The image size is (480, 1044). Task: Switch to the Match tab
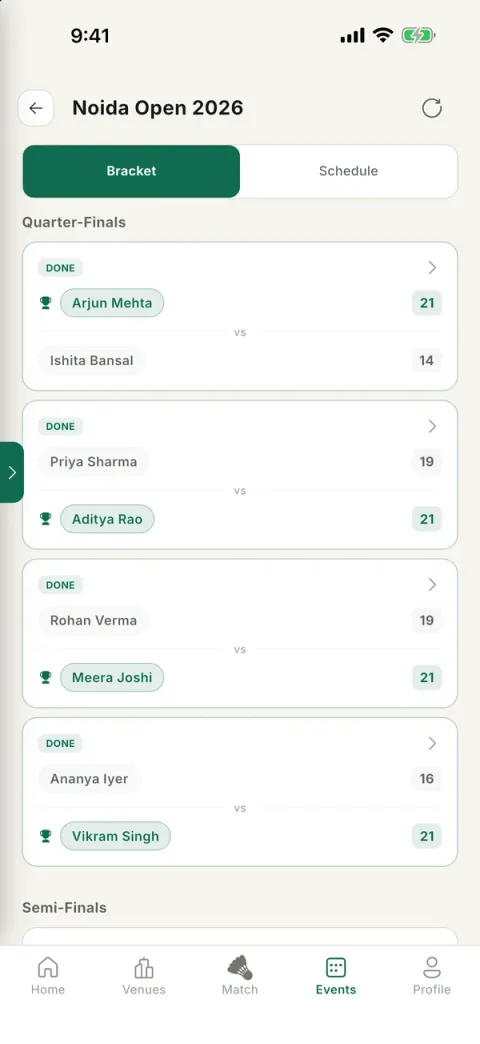(240, 976)
